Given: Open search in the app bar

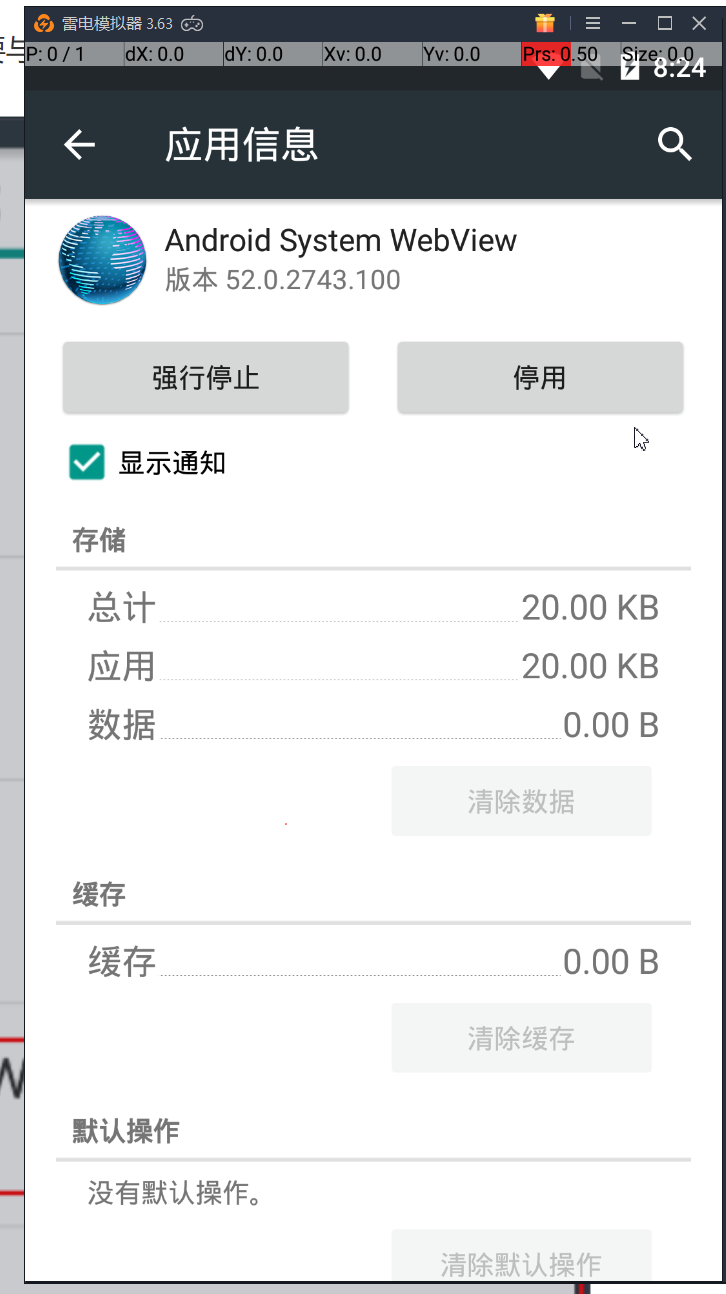Looking at the screenshot, I should tap(675, 145).
